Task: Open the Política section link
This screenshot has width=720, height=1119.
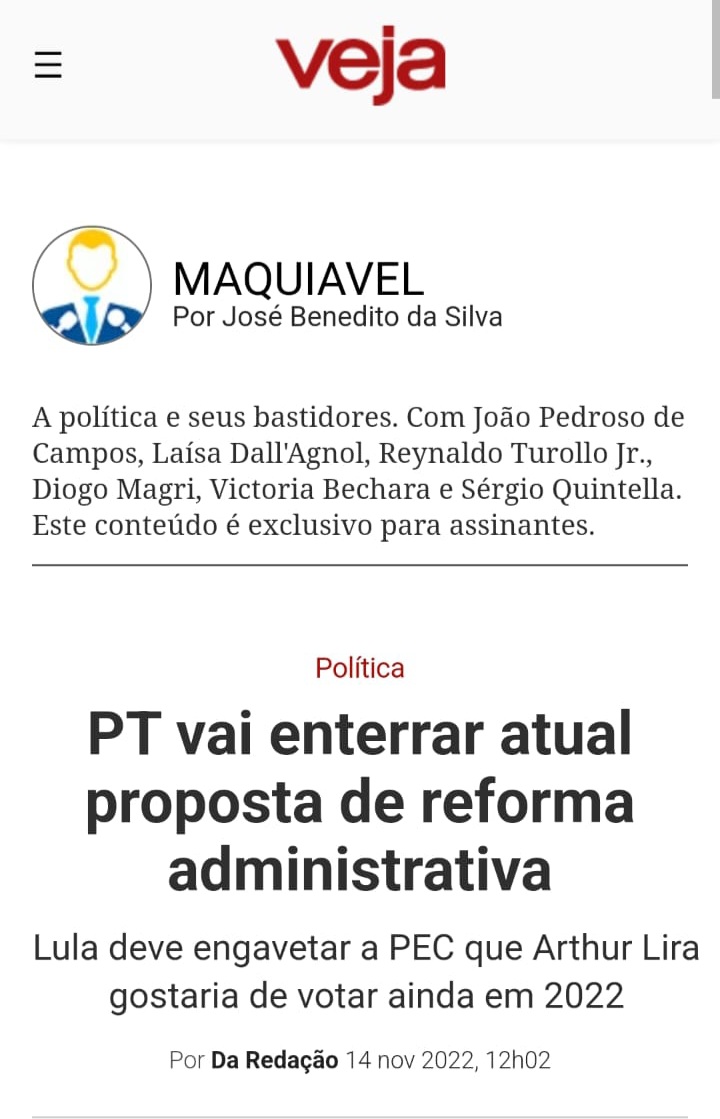Action: coord(360,667)
